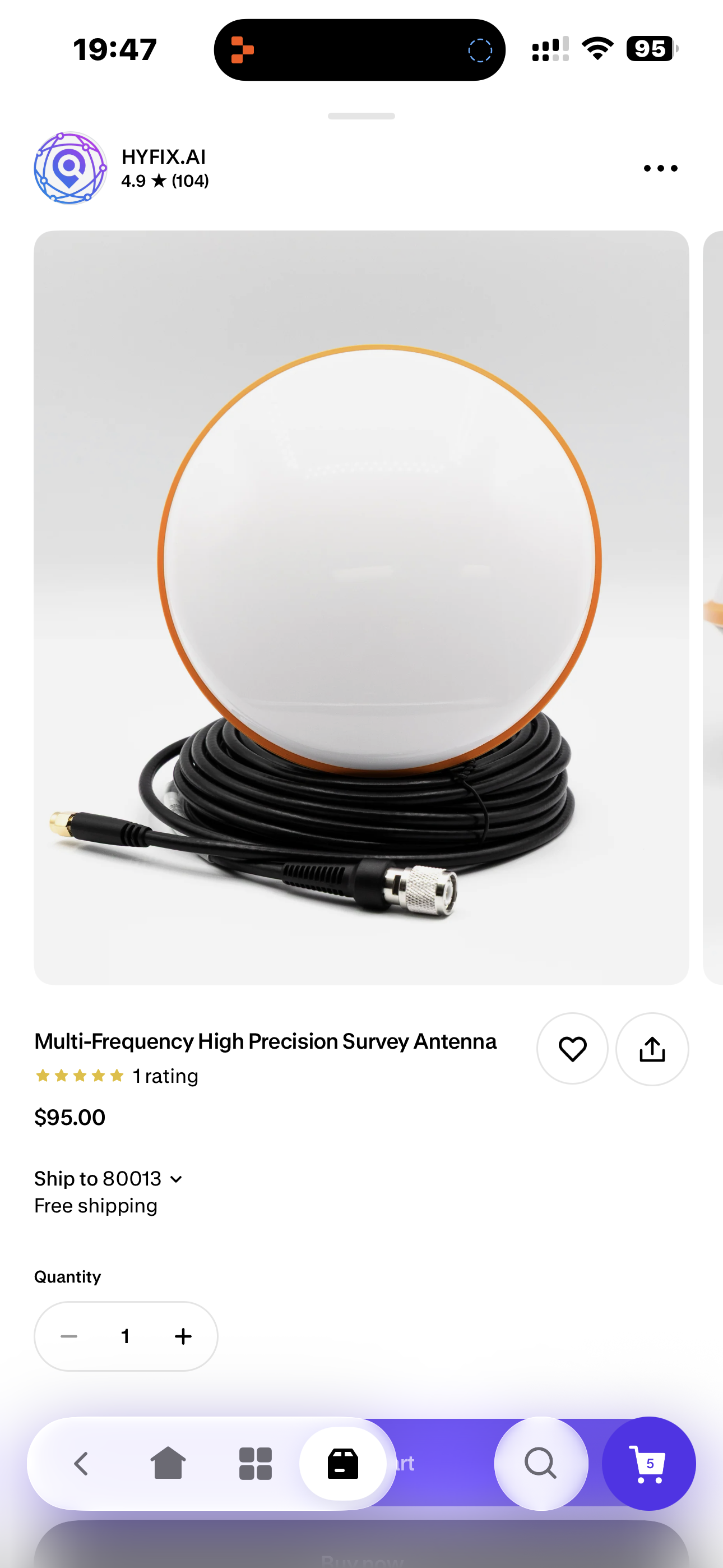Open the categories grid tab
723x1568 pixels.
(256, 1463)
